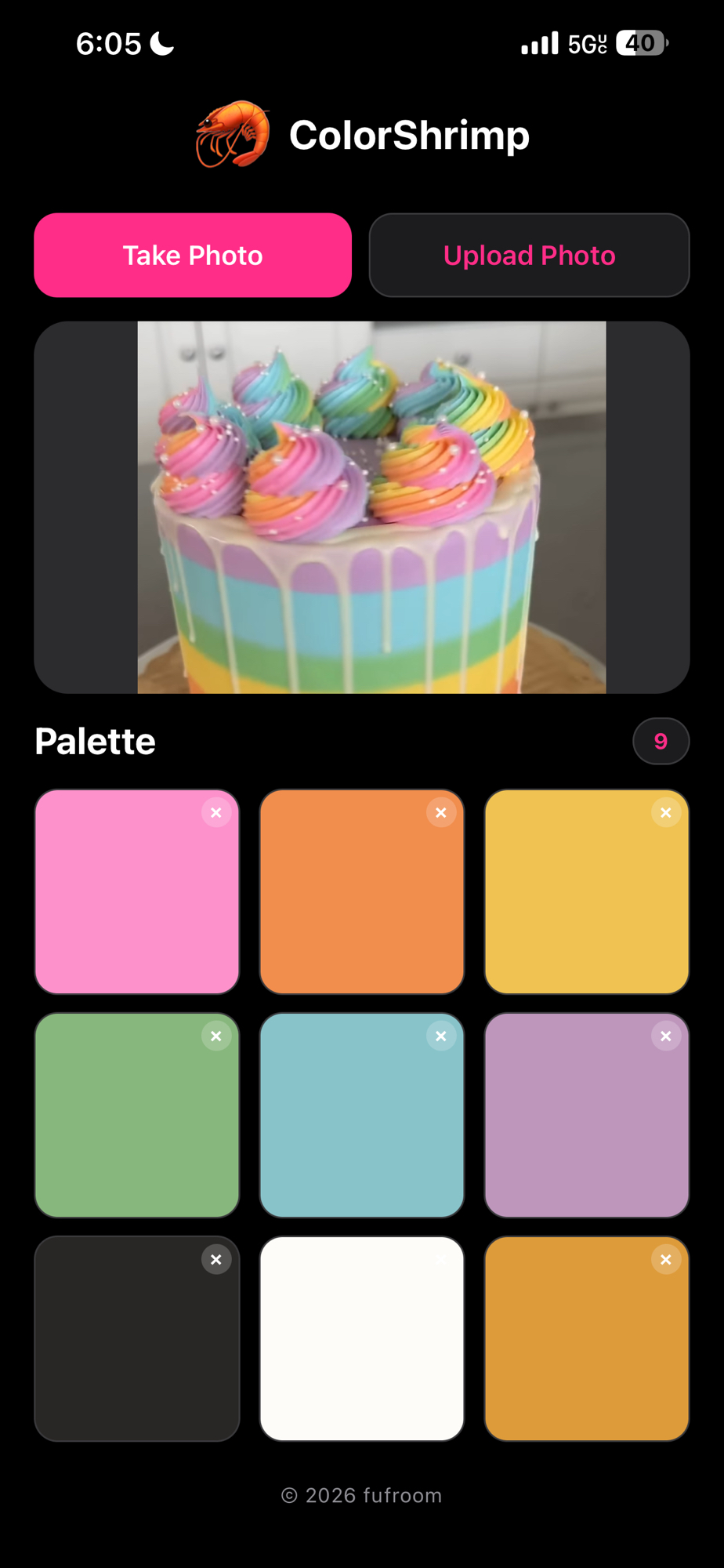Viewport: 724px width, 1568px height.
Task: Select the white color swatch
Action: point(353,1348)
